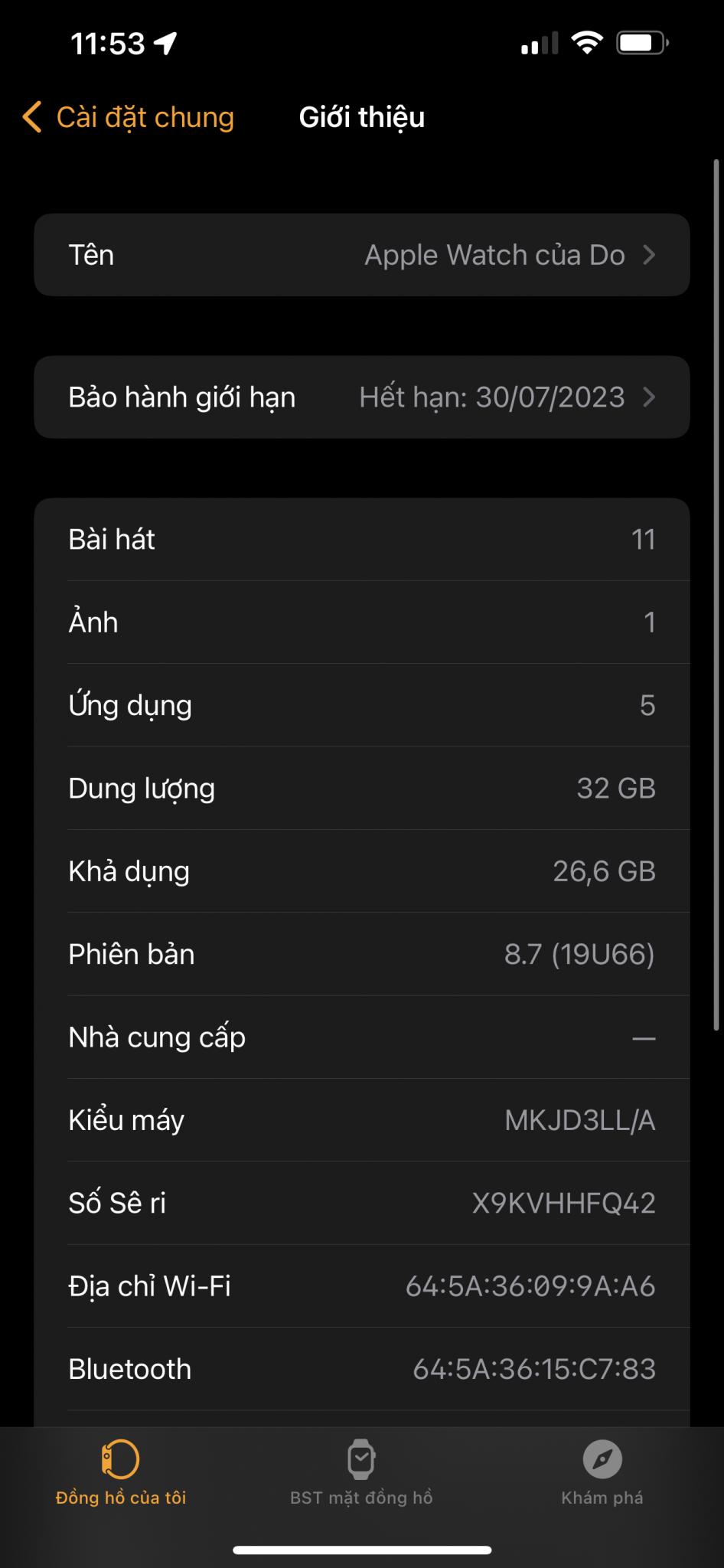The image size is (724, 1568).
Task: Open the Khám phá tab
Action: point(602,1473)
